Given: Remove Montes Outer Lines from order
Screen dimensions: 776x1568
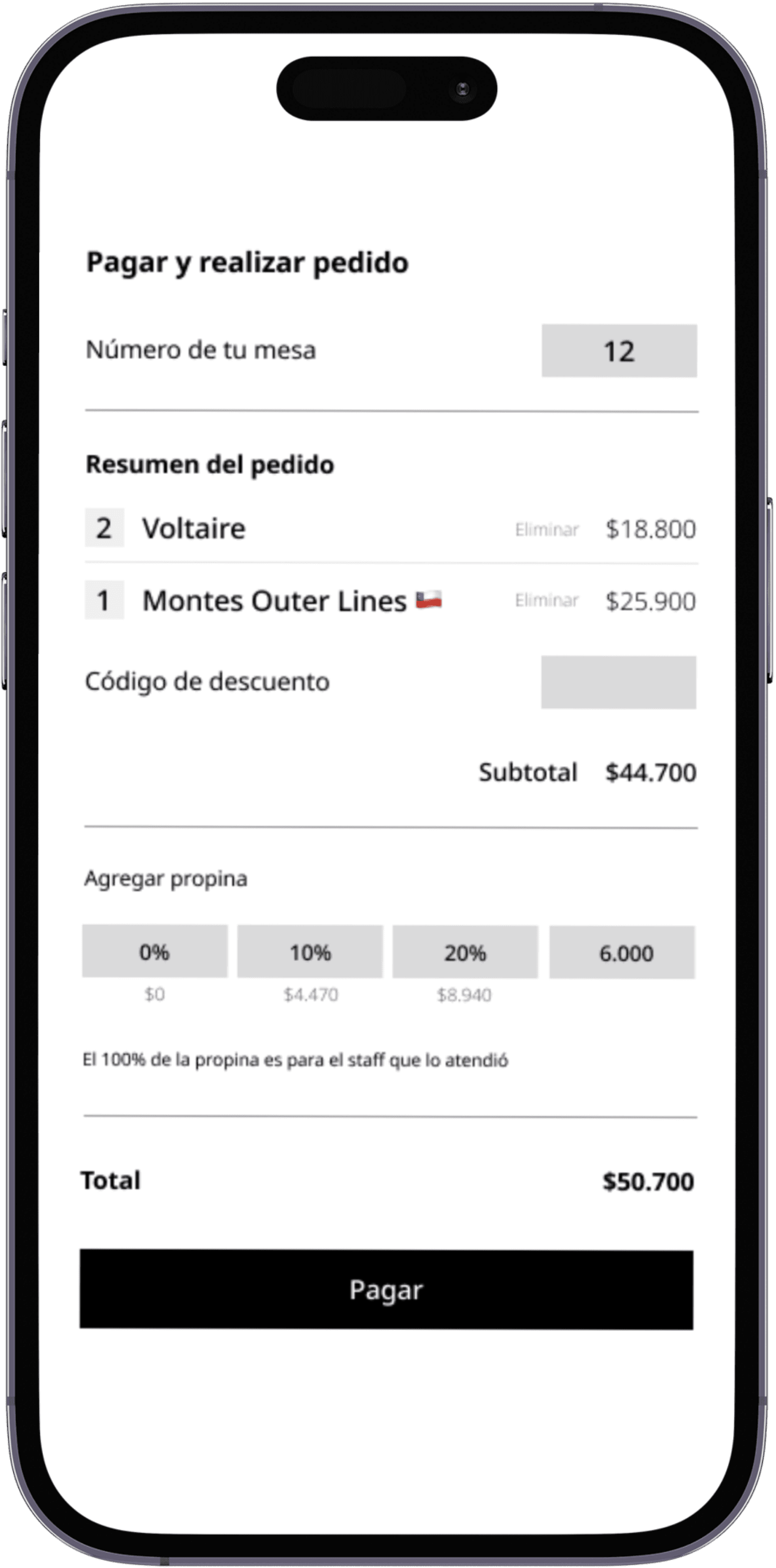Looking at the screenshot, I should click(546, 601).
